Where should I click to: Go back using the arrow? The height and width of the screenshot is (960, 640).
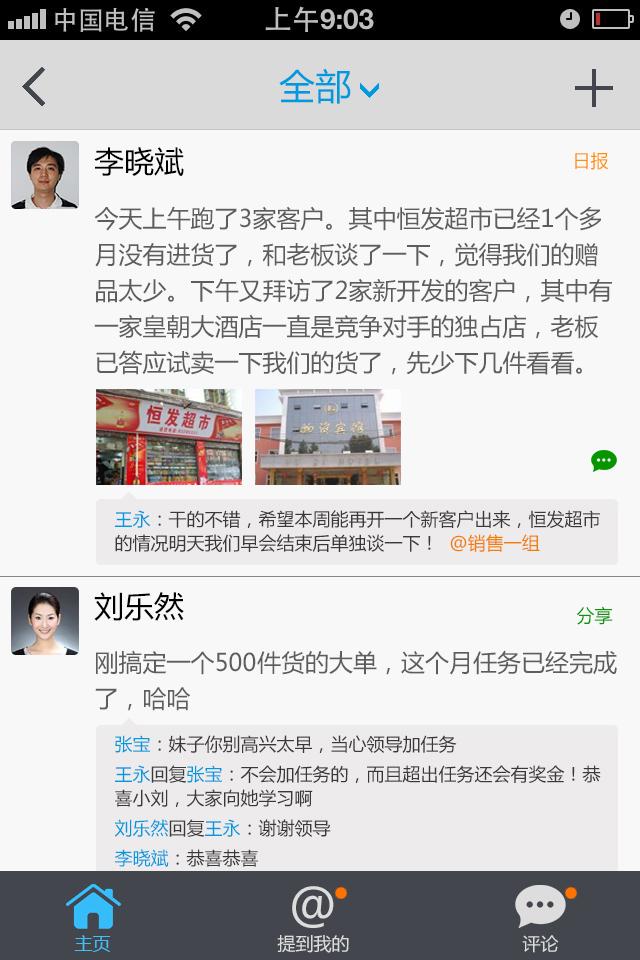tap(35, 88)
